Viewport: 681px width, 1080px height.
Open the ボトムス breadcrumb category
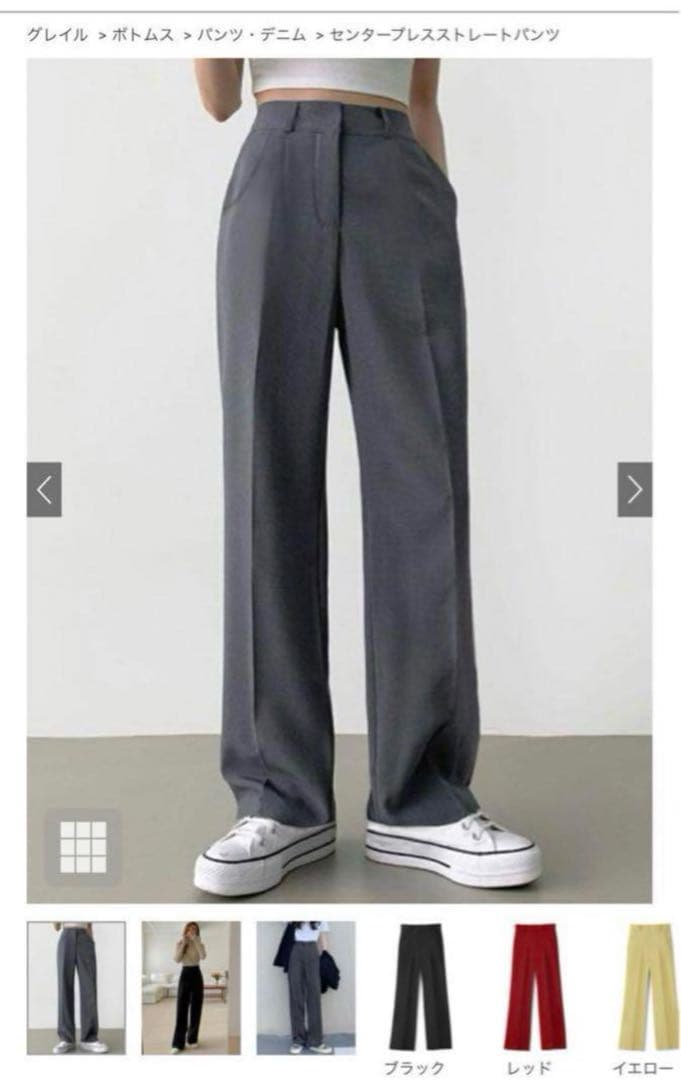143,35
